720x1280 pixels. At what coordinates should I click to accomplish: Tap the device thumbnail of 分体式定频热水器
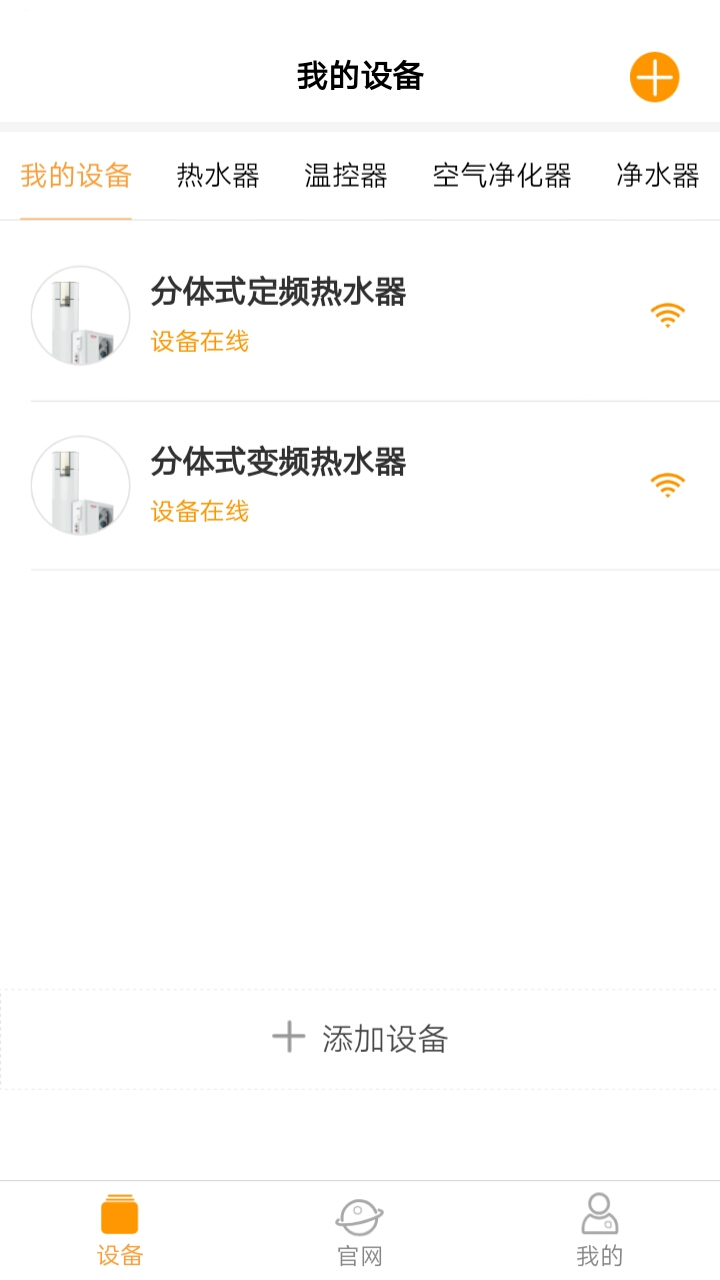(x=80, y=314)
